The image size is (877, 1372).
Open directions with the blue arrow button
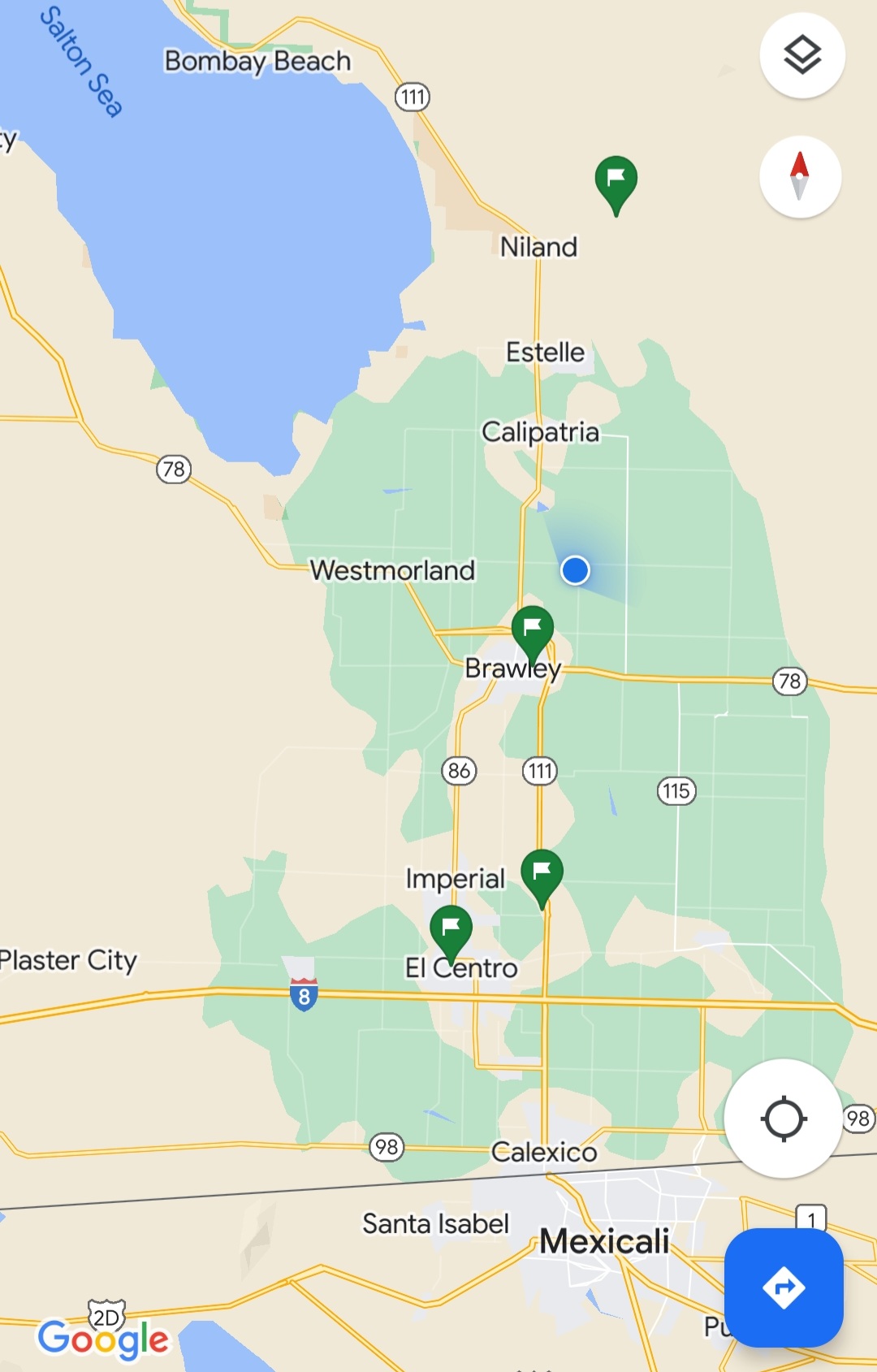click(784, 1288)
